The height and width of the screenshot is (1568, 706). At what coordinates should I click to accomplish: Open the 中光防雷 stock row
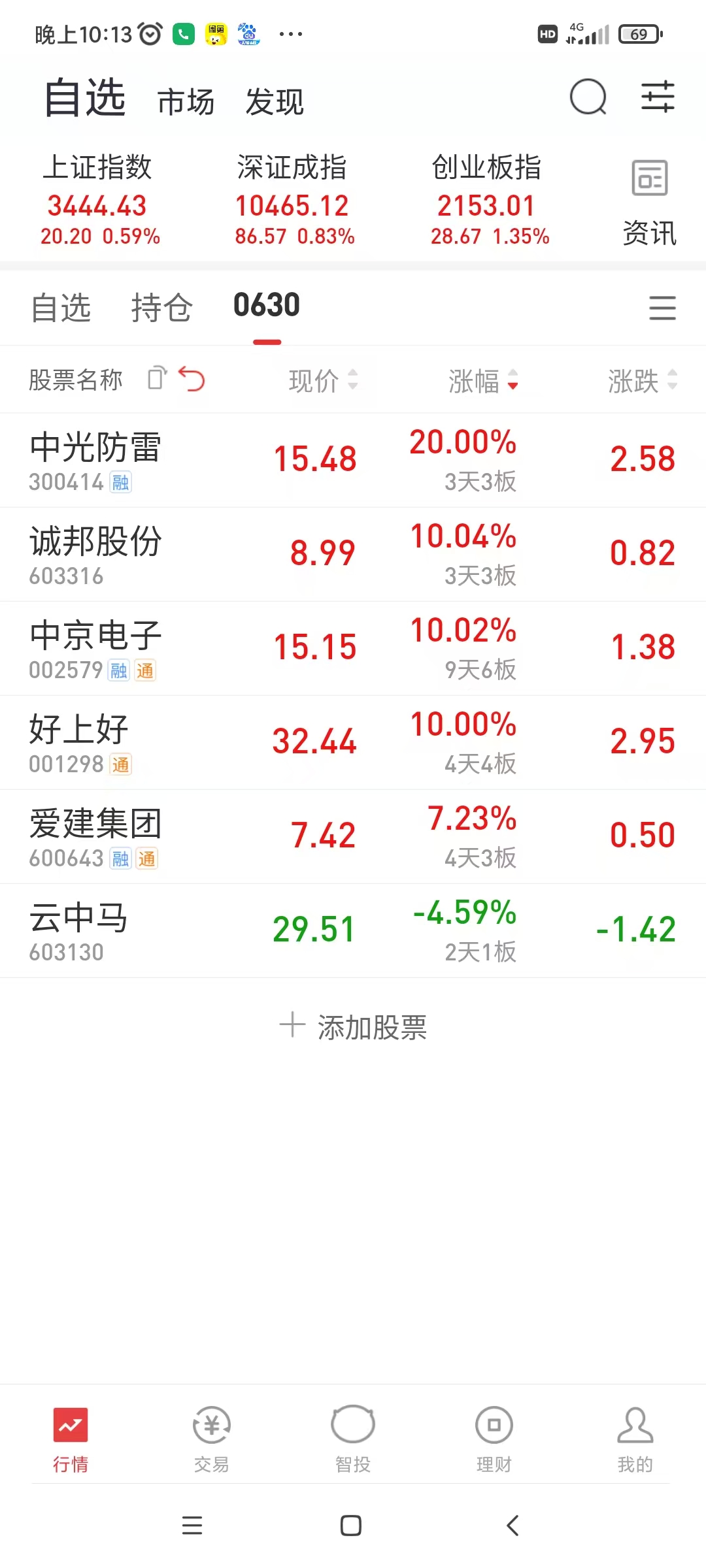pyautogui.click(x=353, y=460)
